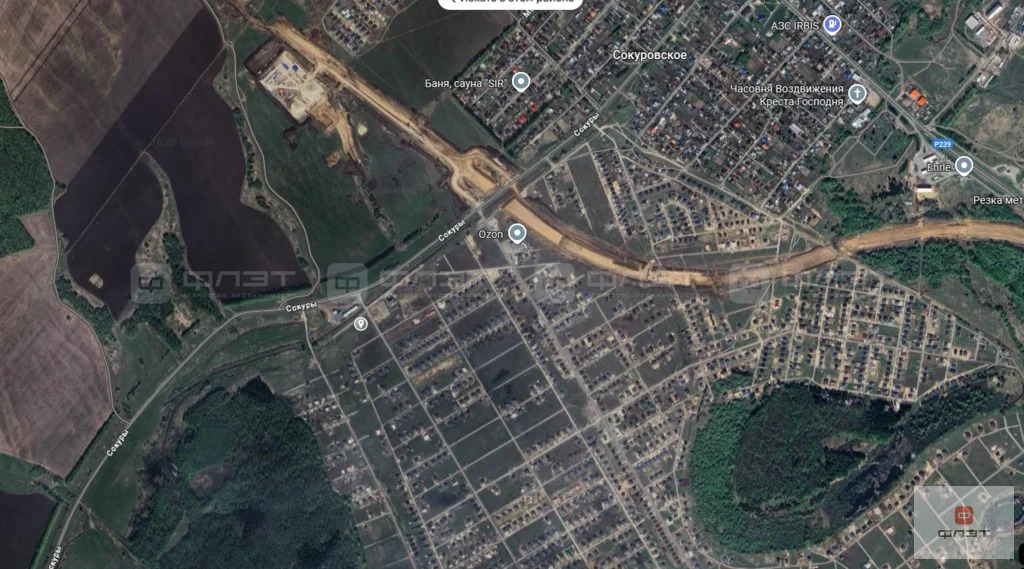This screenshot has width=1024, height=569.
Task: Tap the АЗС IRBIS fuel station pin
Action: pyautogui.click(x=833, y=24)
